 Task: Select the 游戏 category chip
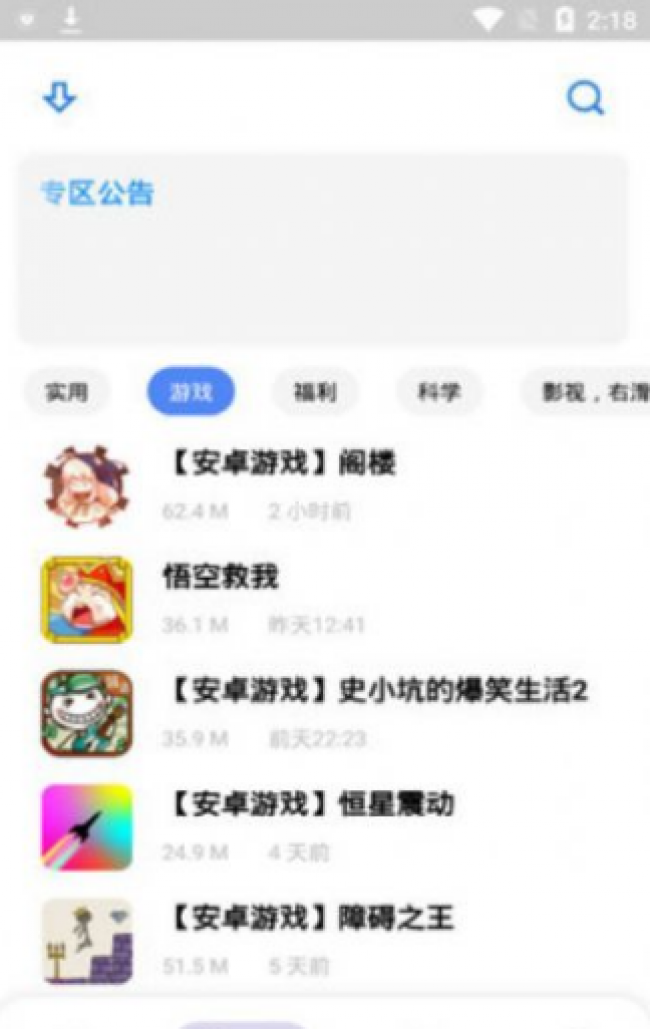tap(191, 392)
